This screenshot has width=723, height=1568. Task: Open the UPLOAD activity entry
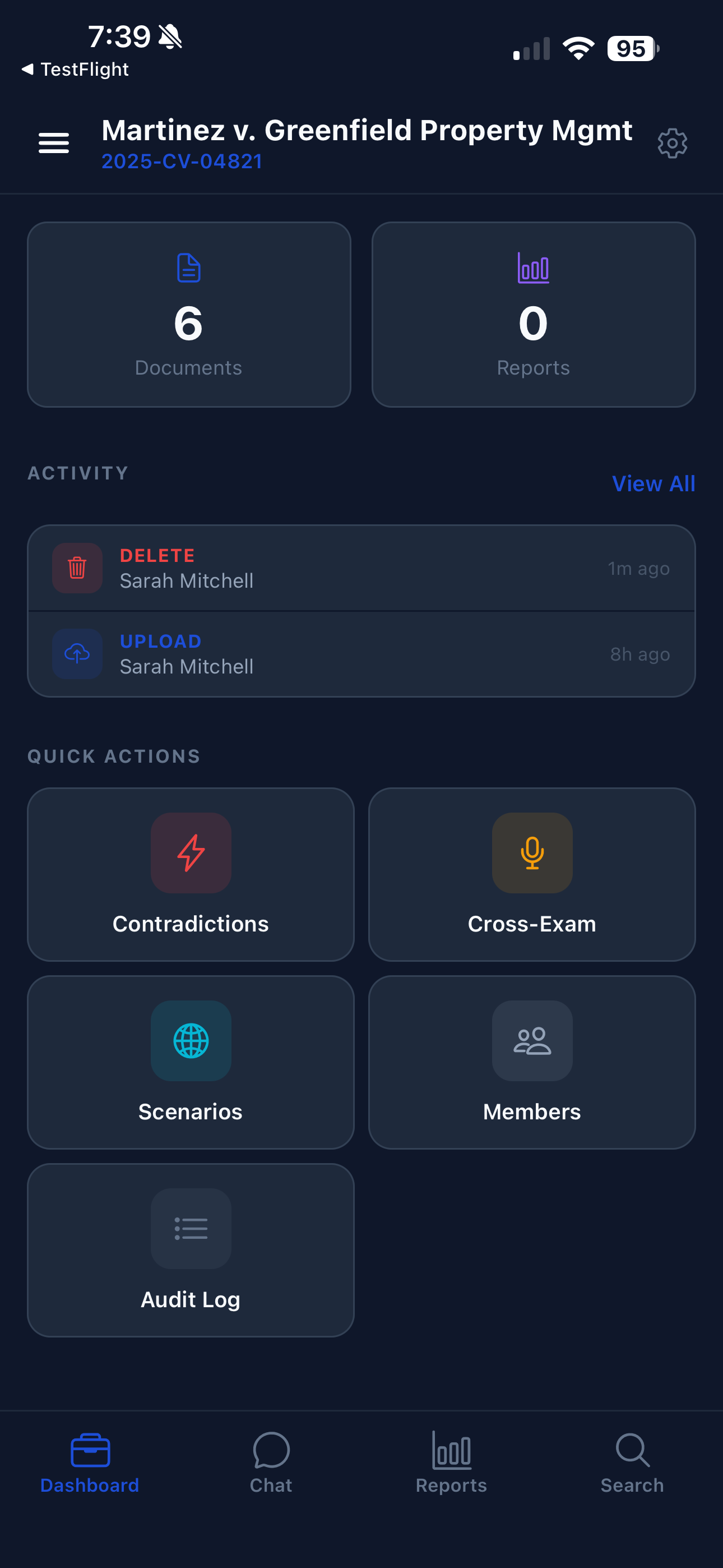click(361, 654)
